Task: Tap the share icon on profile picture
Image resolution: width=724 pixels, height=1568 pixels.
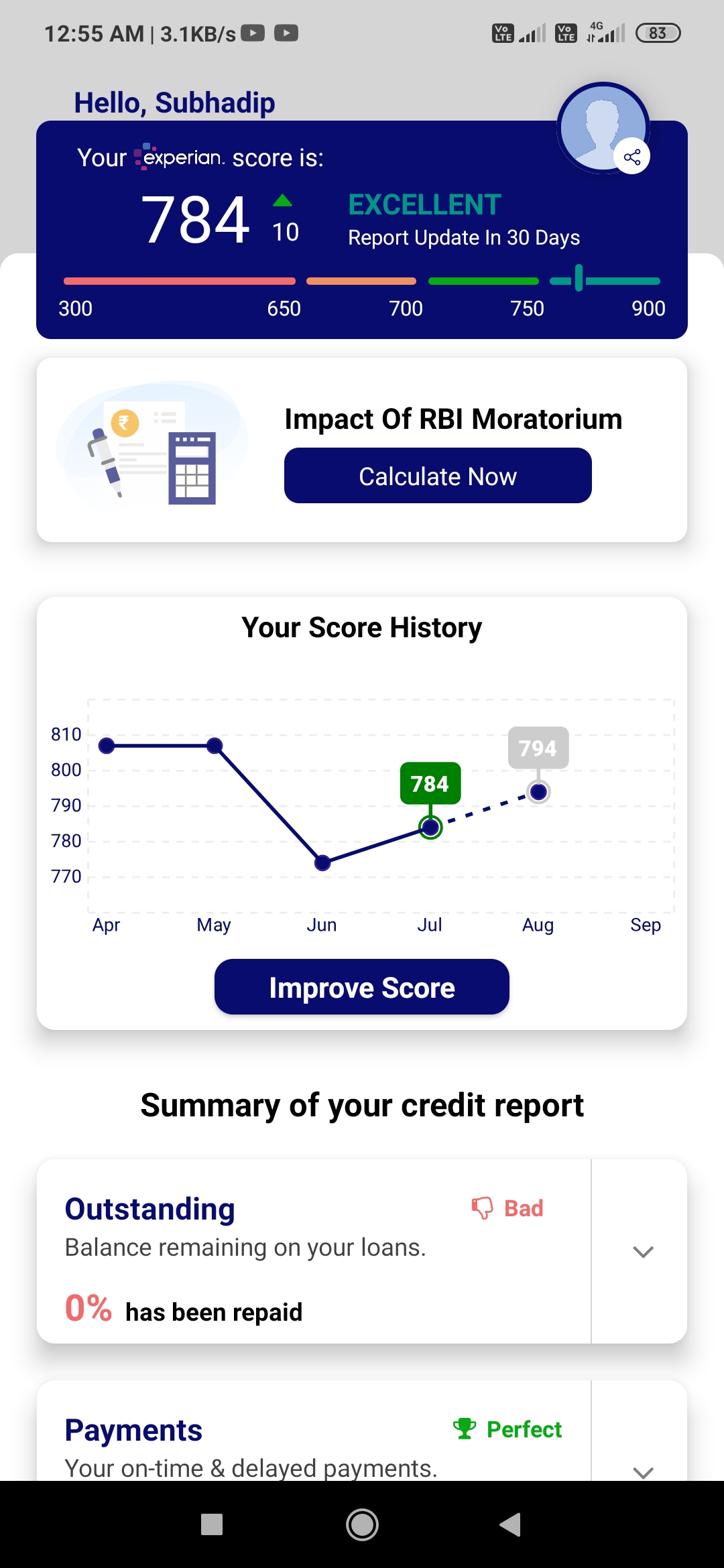Action: point(632,157)
